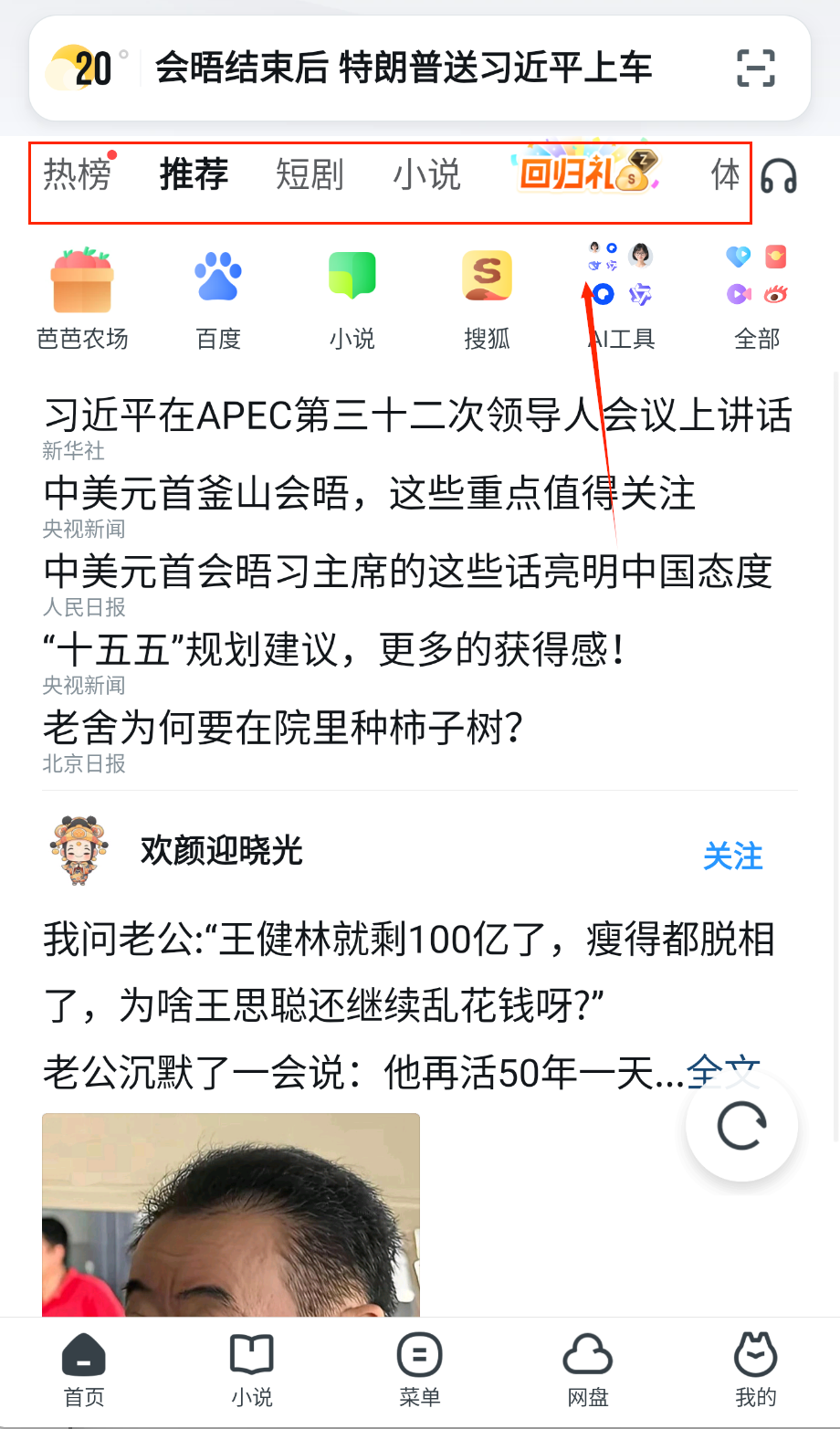
Task: Open the 搜狐 shortcut
Action: pos(487,299)
